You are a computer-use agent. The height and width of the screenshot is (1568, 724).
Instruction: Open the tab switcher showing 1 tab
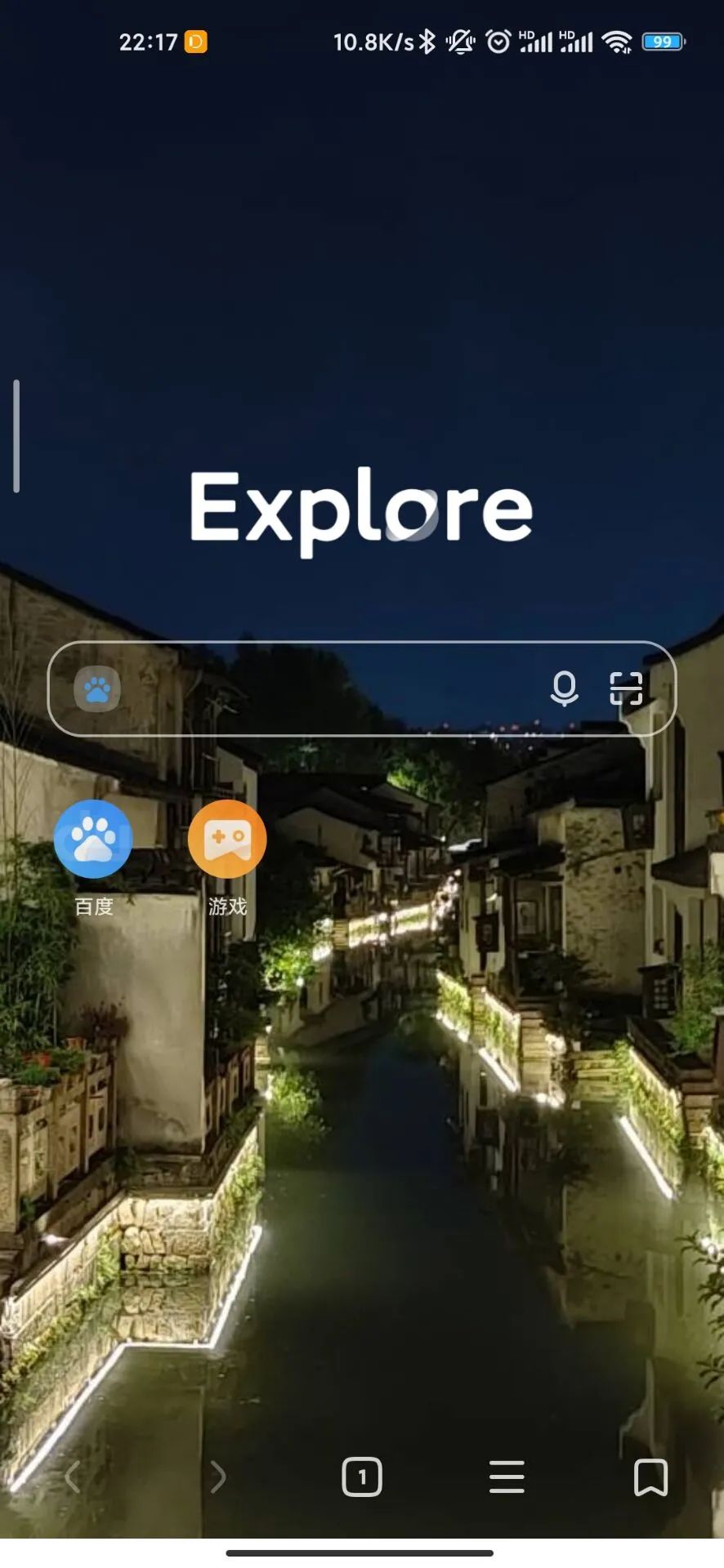pos(362,1477)
